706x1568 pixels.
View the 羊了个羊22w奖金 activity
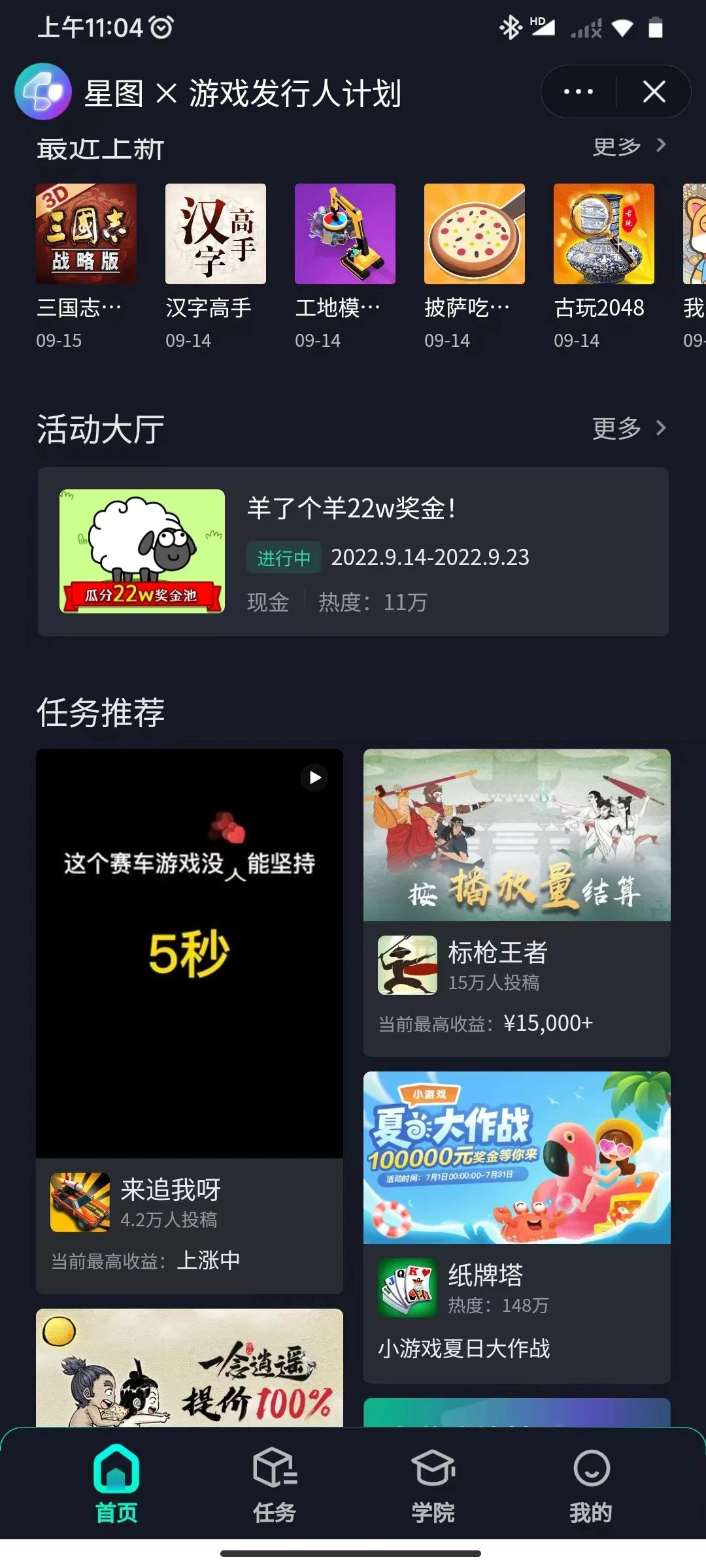[x=353, y=551]
